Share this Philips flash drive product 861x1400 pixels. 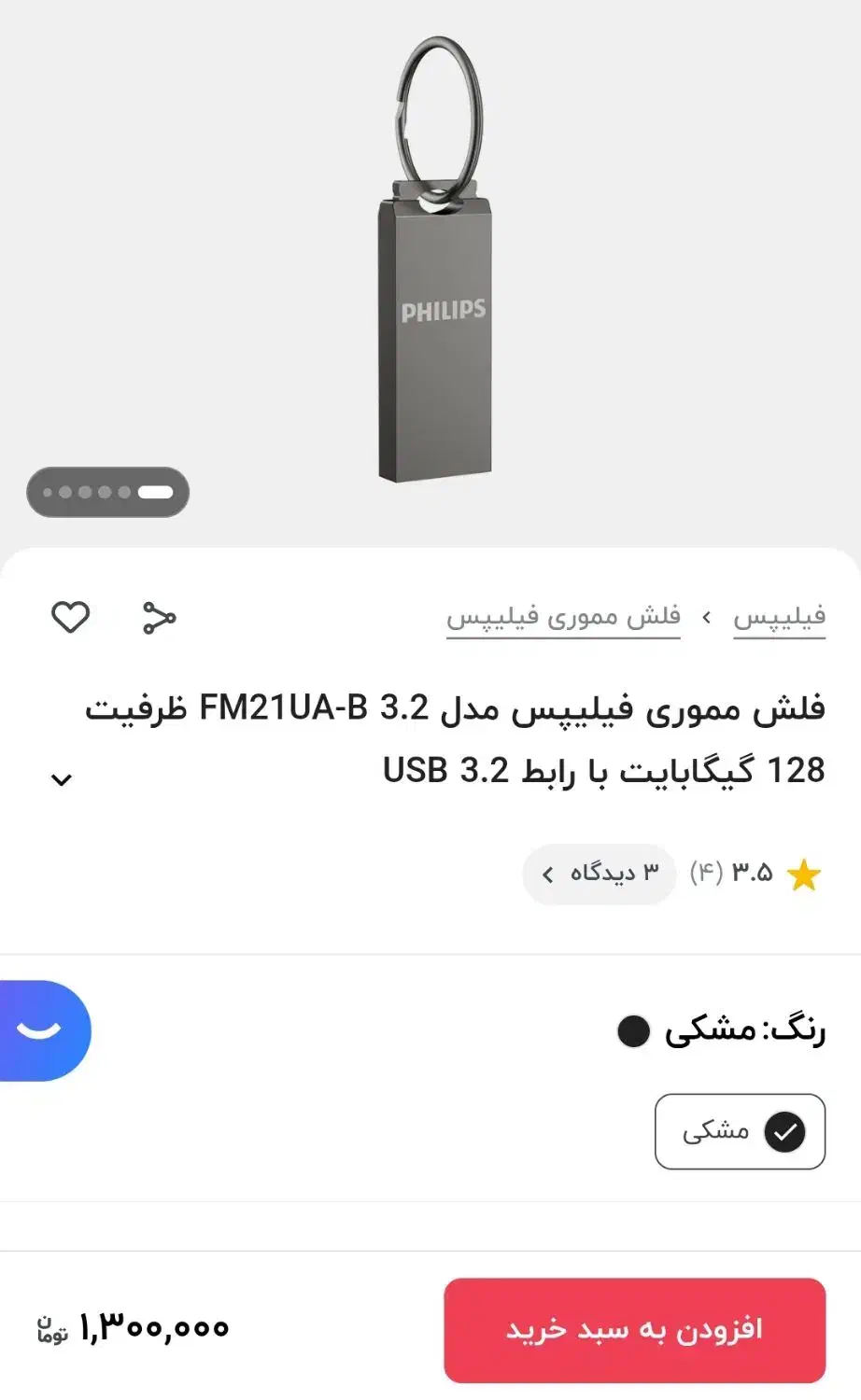(x=159, y=618)
